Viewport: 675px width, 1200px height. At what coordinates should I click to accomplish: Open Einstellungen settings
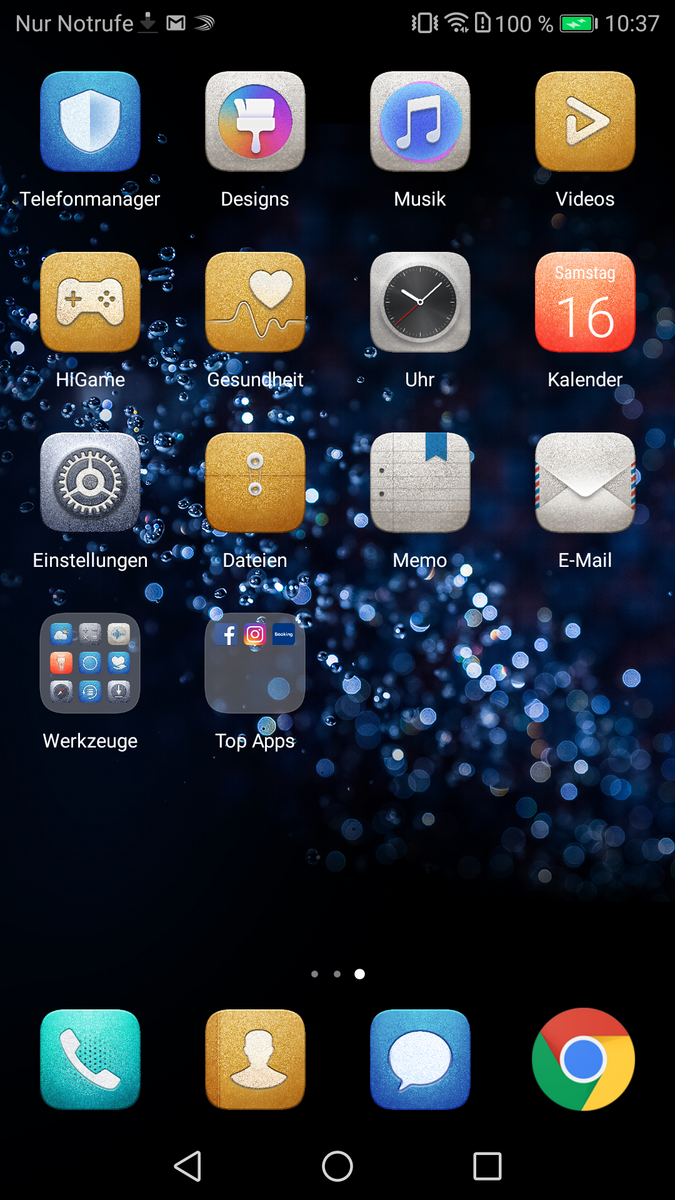tap(90, 483)
